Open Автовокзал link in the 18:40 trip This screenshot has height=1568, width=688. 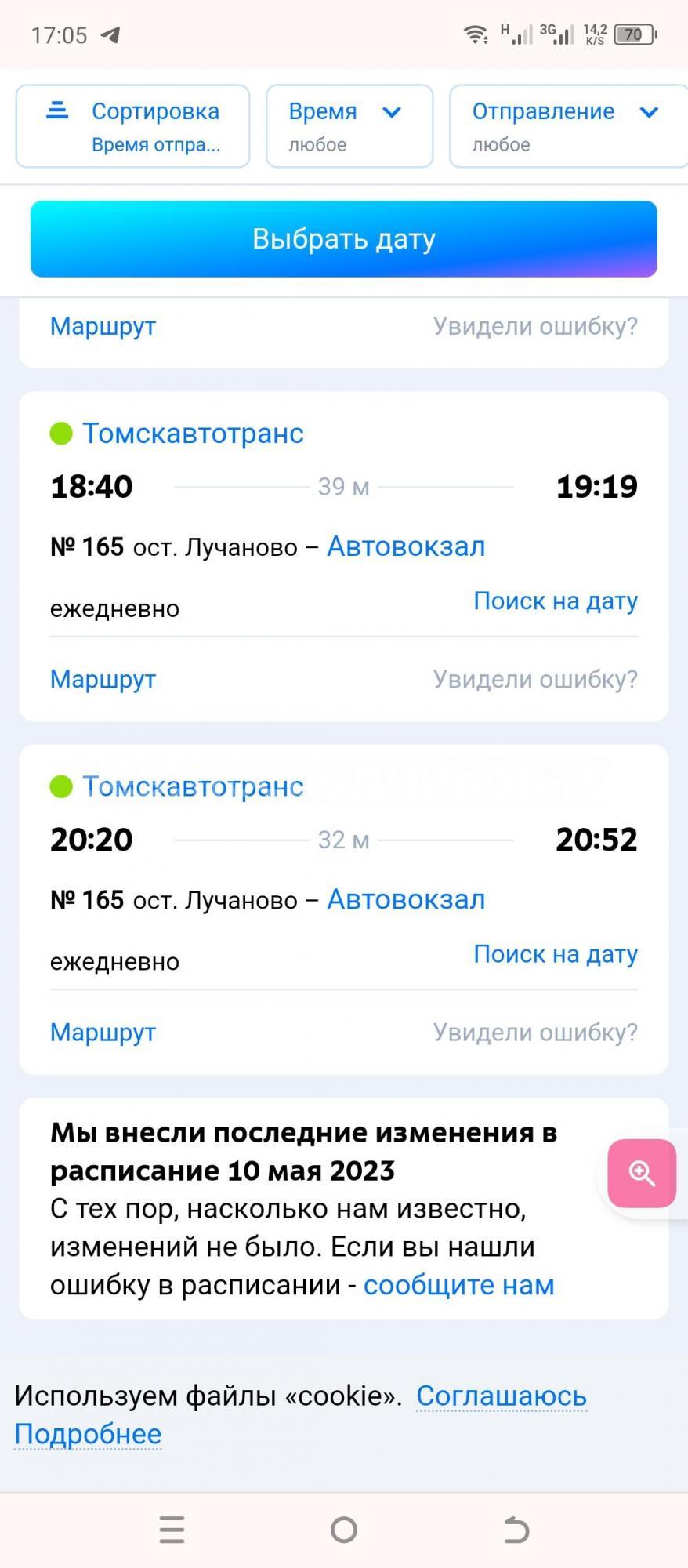click(x=406, y=546)
